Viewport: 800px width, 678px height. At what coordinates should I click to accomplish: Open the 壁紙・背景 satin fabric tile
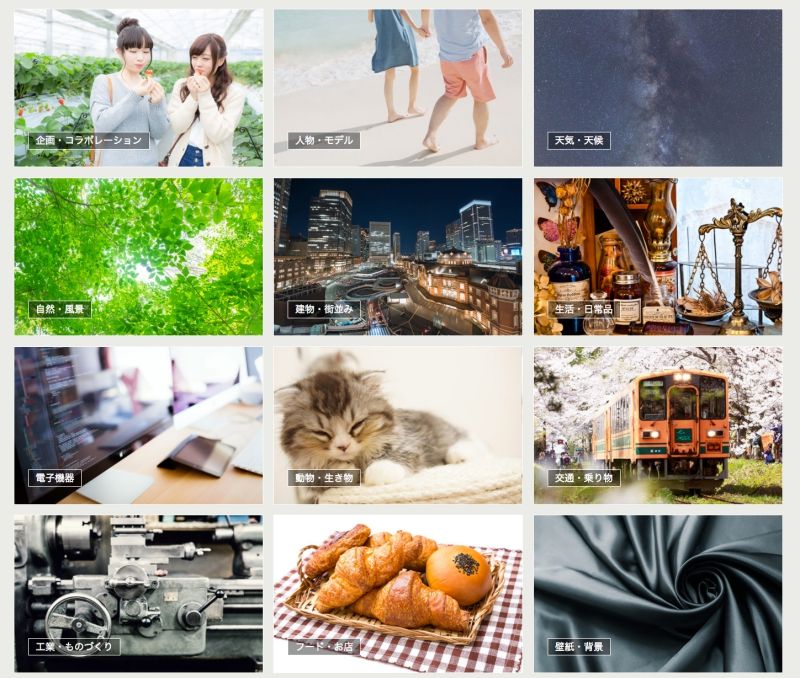pos(657,593)
